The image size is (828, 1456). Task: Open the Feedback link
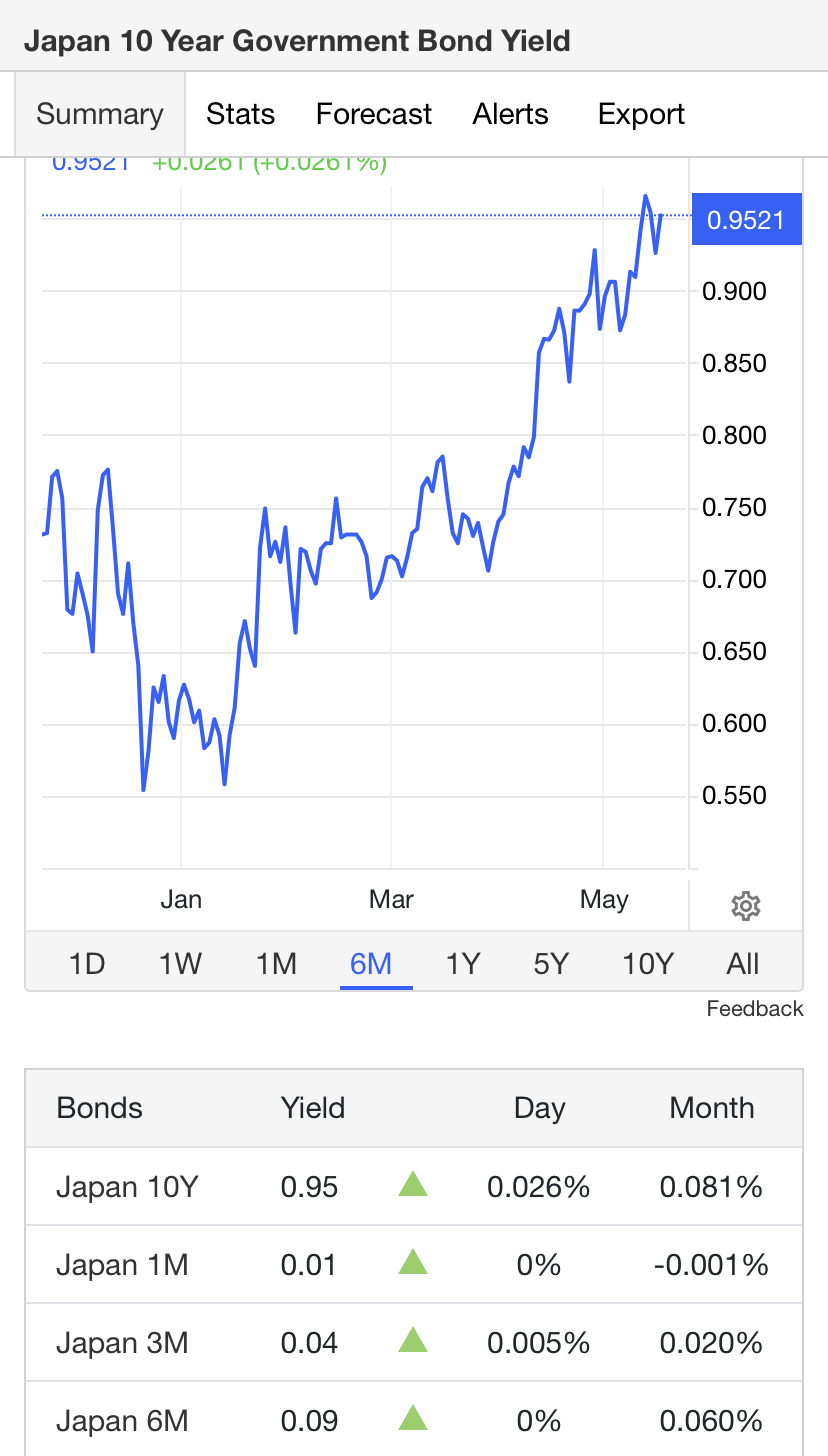coord(755,1009)
